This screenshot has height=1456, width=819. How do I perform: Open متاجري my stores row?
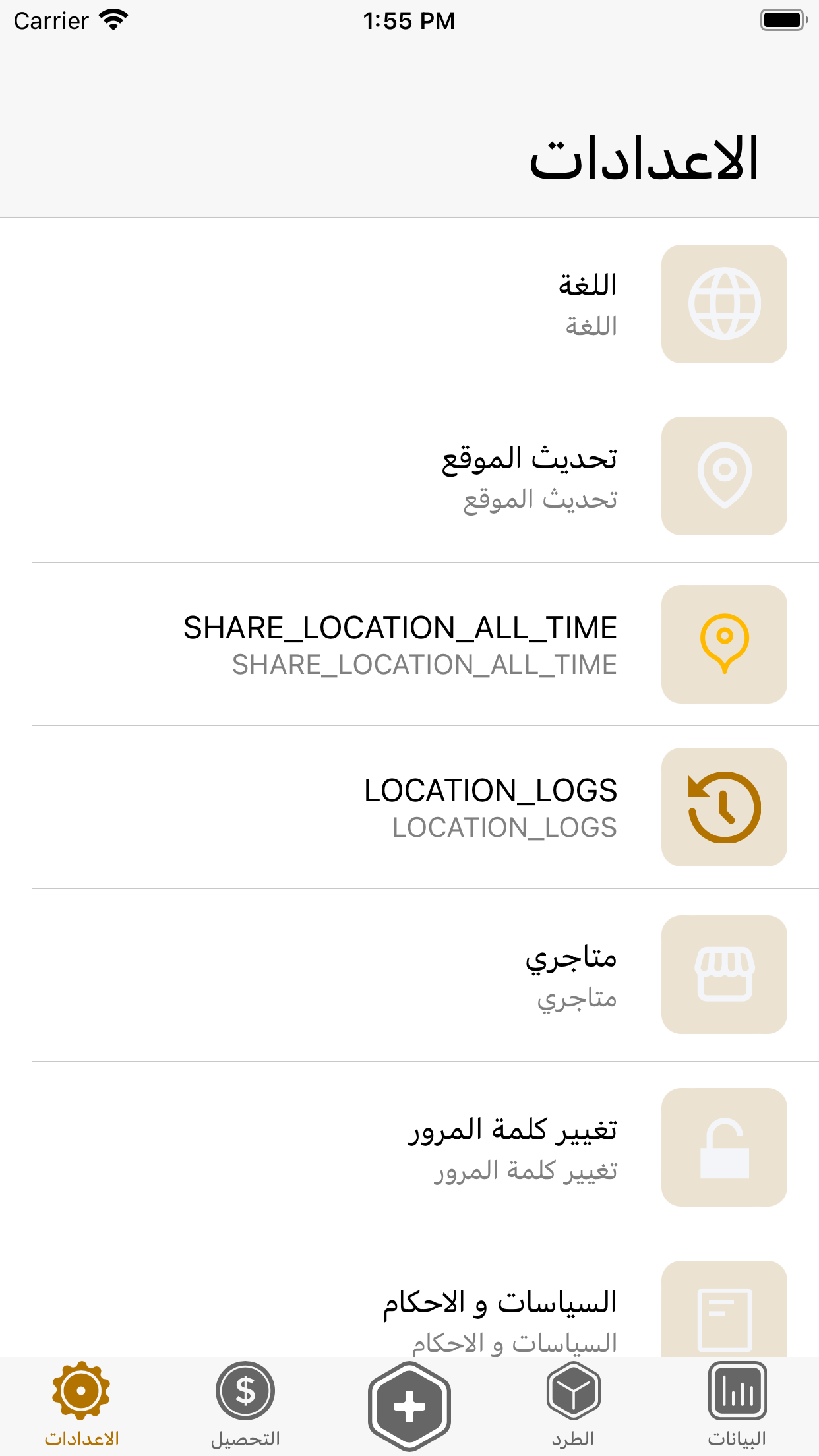pyautogui.click(x=409, y=975)
